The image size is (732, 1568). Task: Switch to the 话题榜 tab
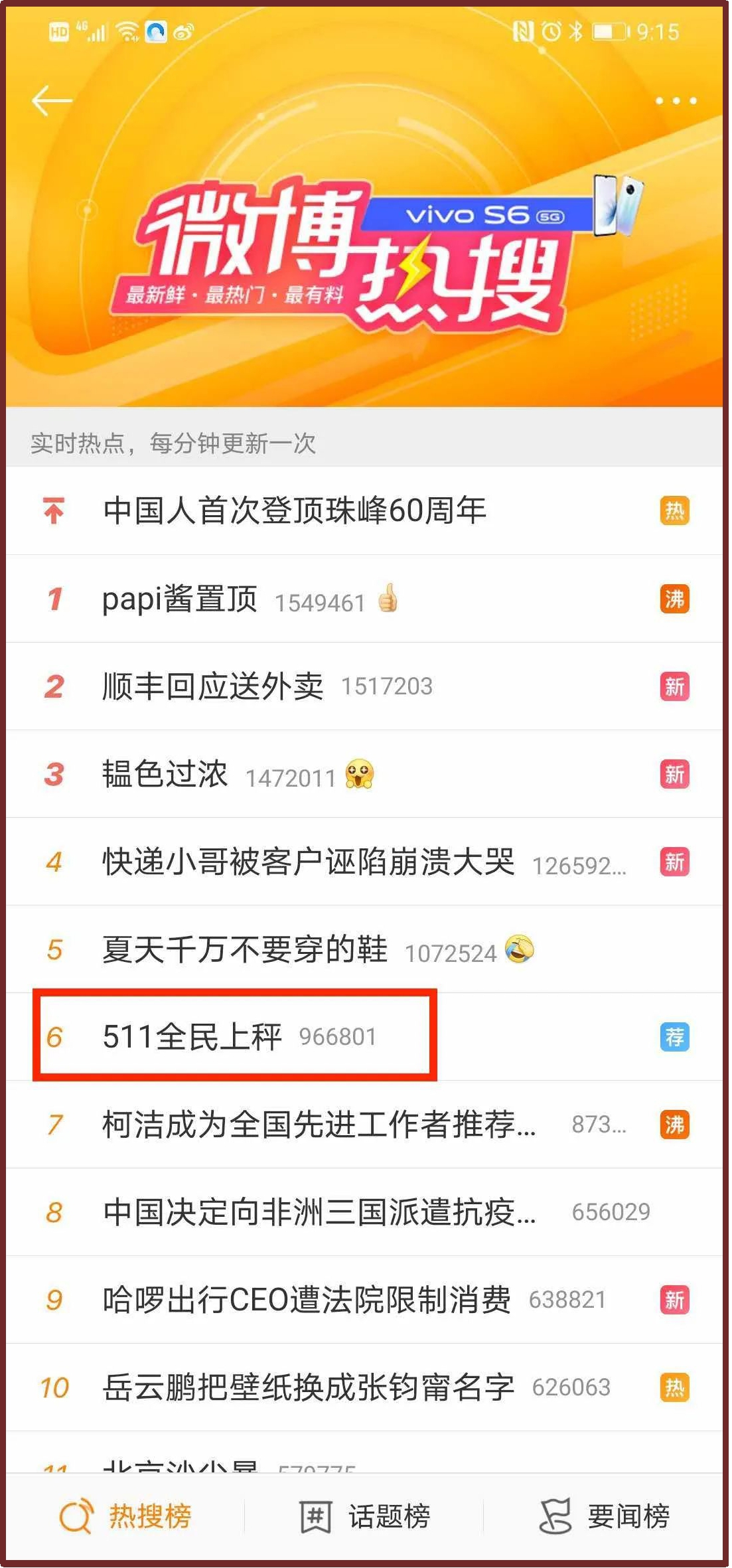click(x=365, y=1517)
